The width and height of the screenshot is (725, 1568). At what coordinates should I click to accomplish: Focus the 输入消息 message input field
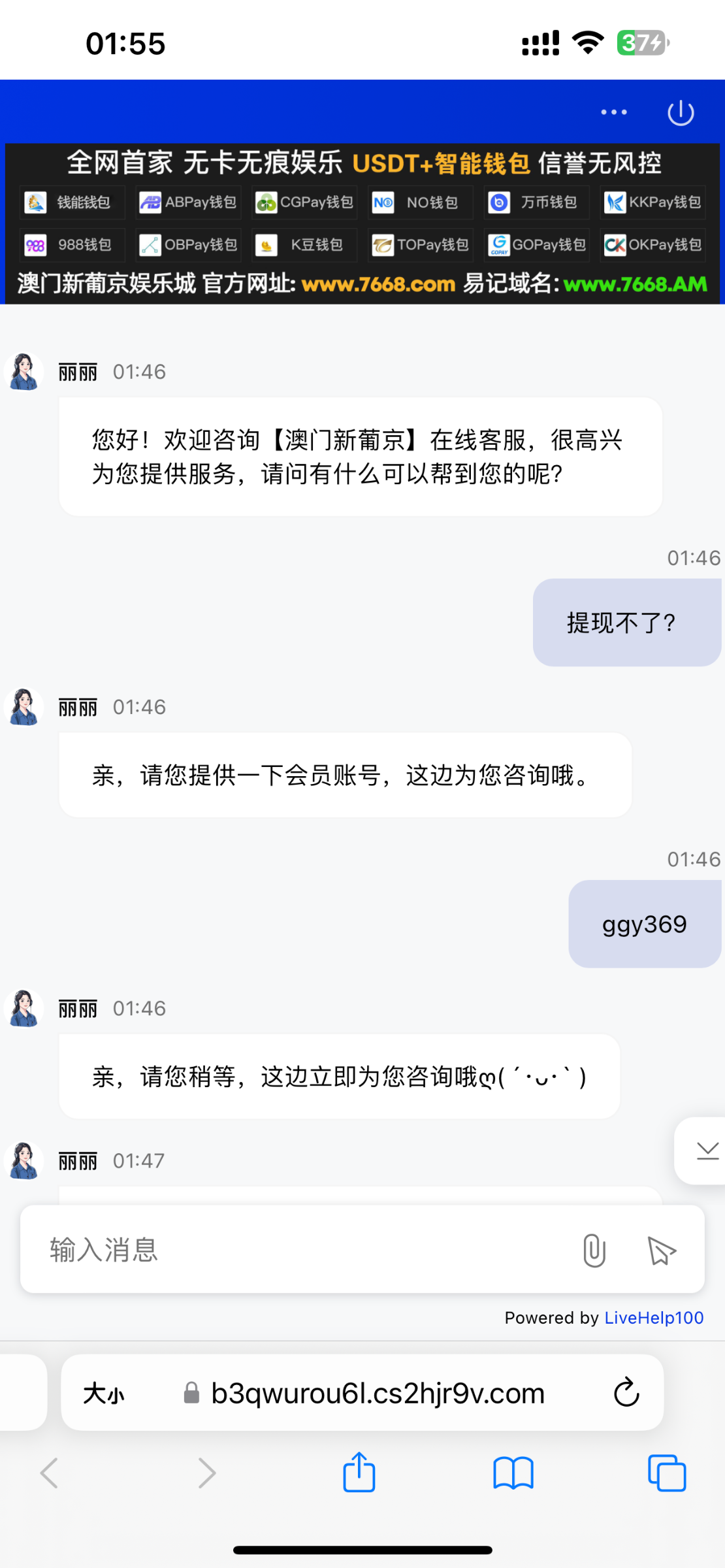(x=261, y=1250)
